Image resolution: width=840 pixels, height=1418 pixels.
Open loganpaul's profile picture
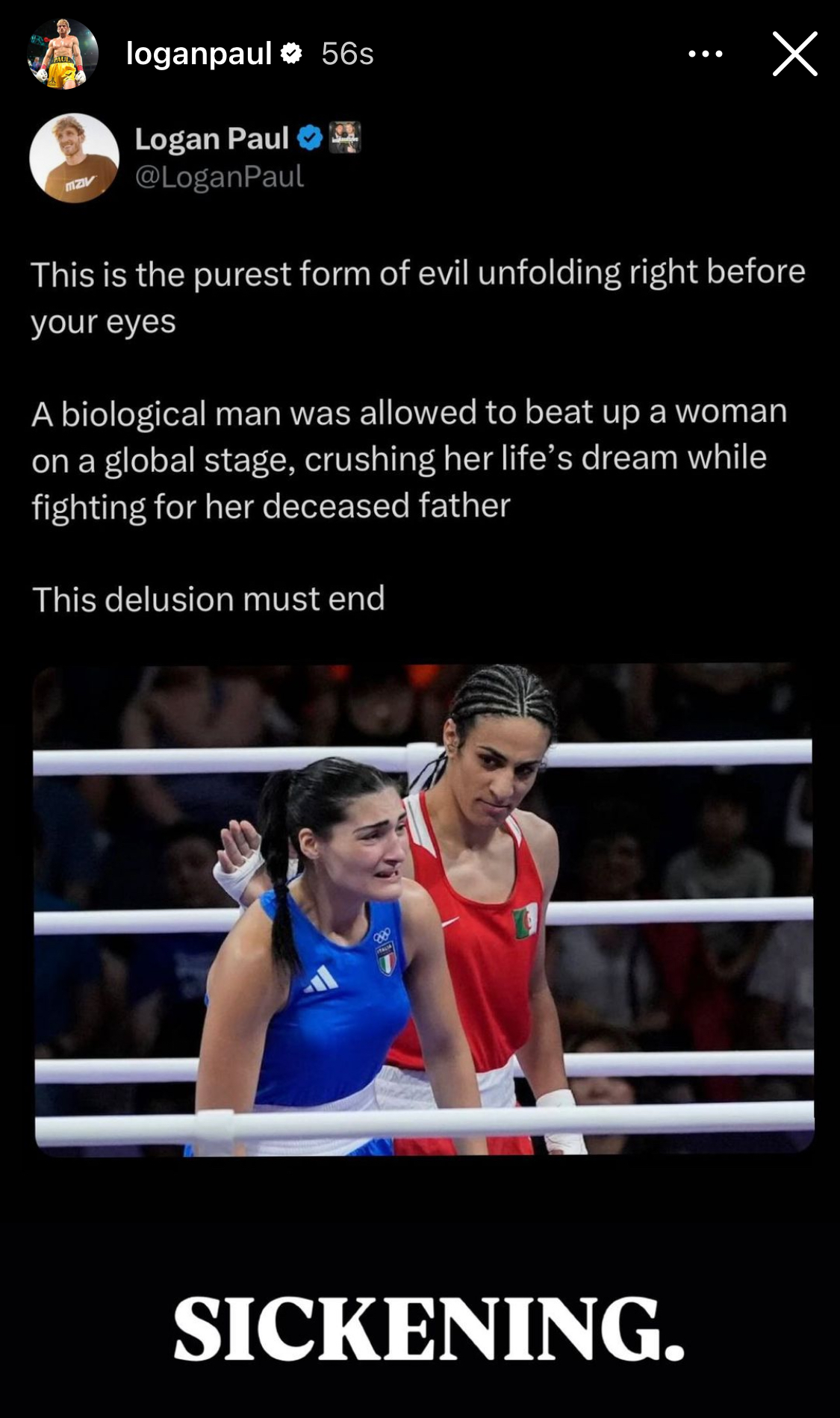[x=63, y=54]
